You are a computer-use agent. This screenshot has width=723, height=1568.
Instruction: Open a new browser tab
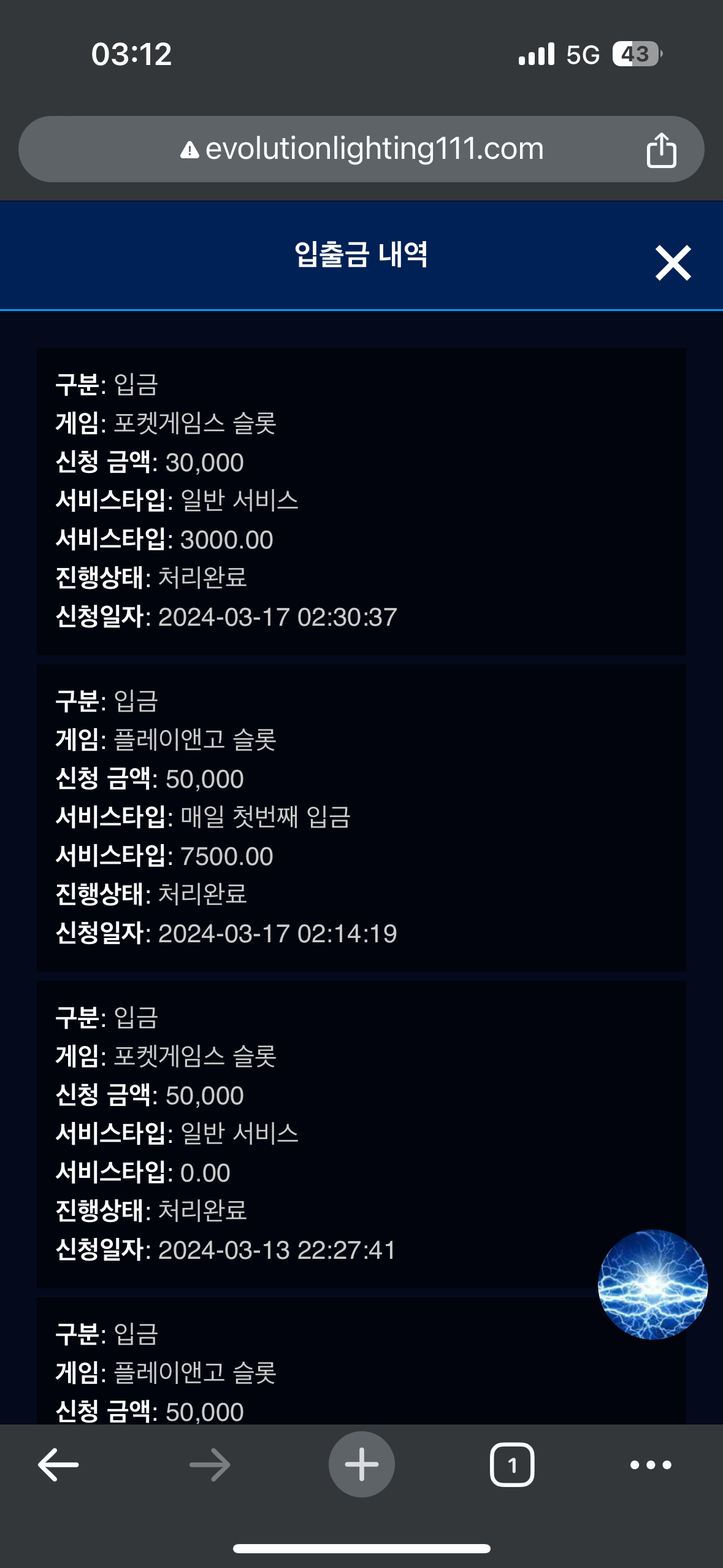point(361,1464)
